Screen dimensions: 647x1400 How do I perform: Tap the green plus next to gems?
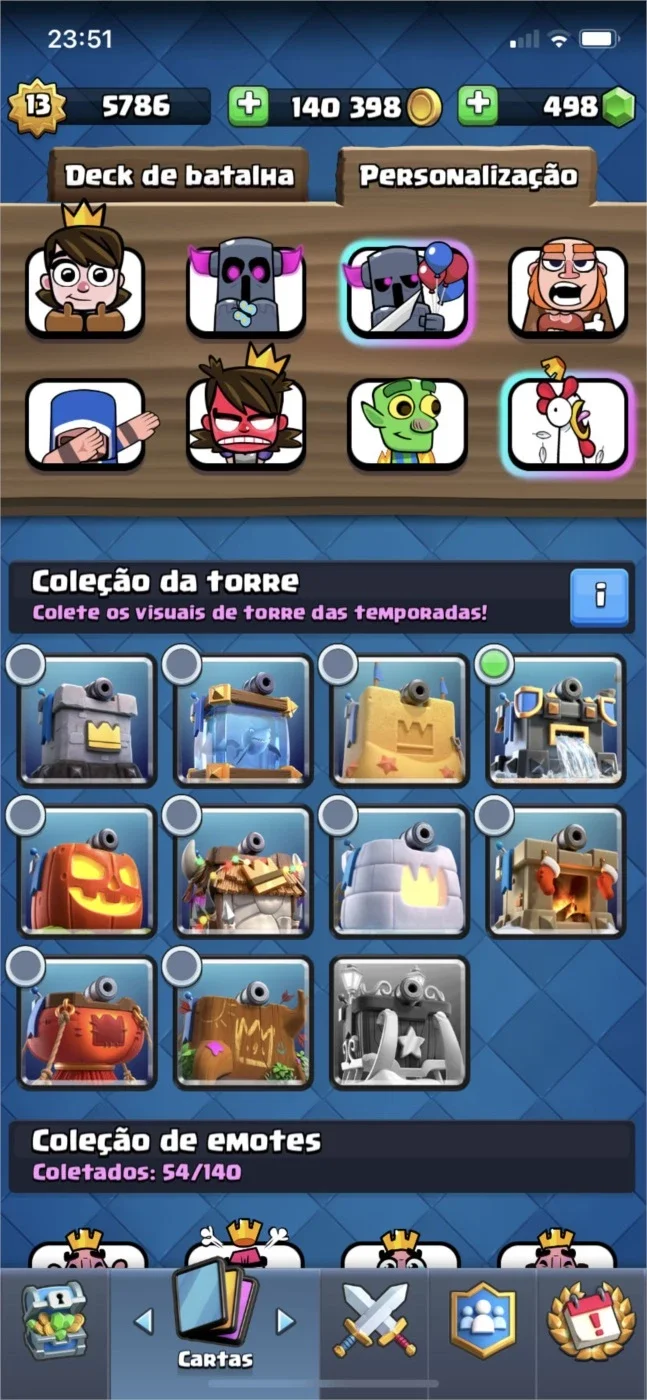478,106
